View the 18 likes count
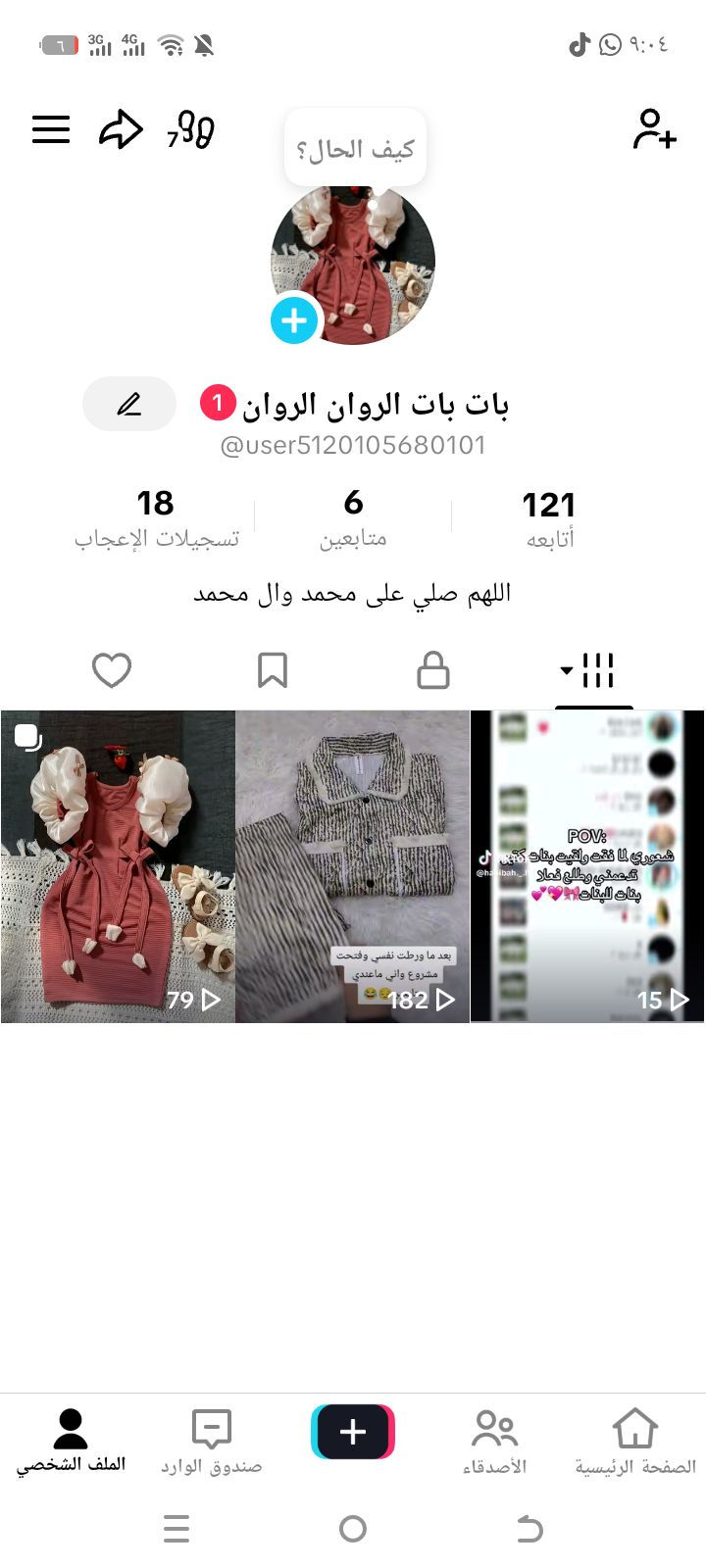The image size is (706, 1568). click(156, 518)
